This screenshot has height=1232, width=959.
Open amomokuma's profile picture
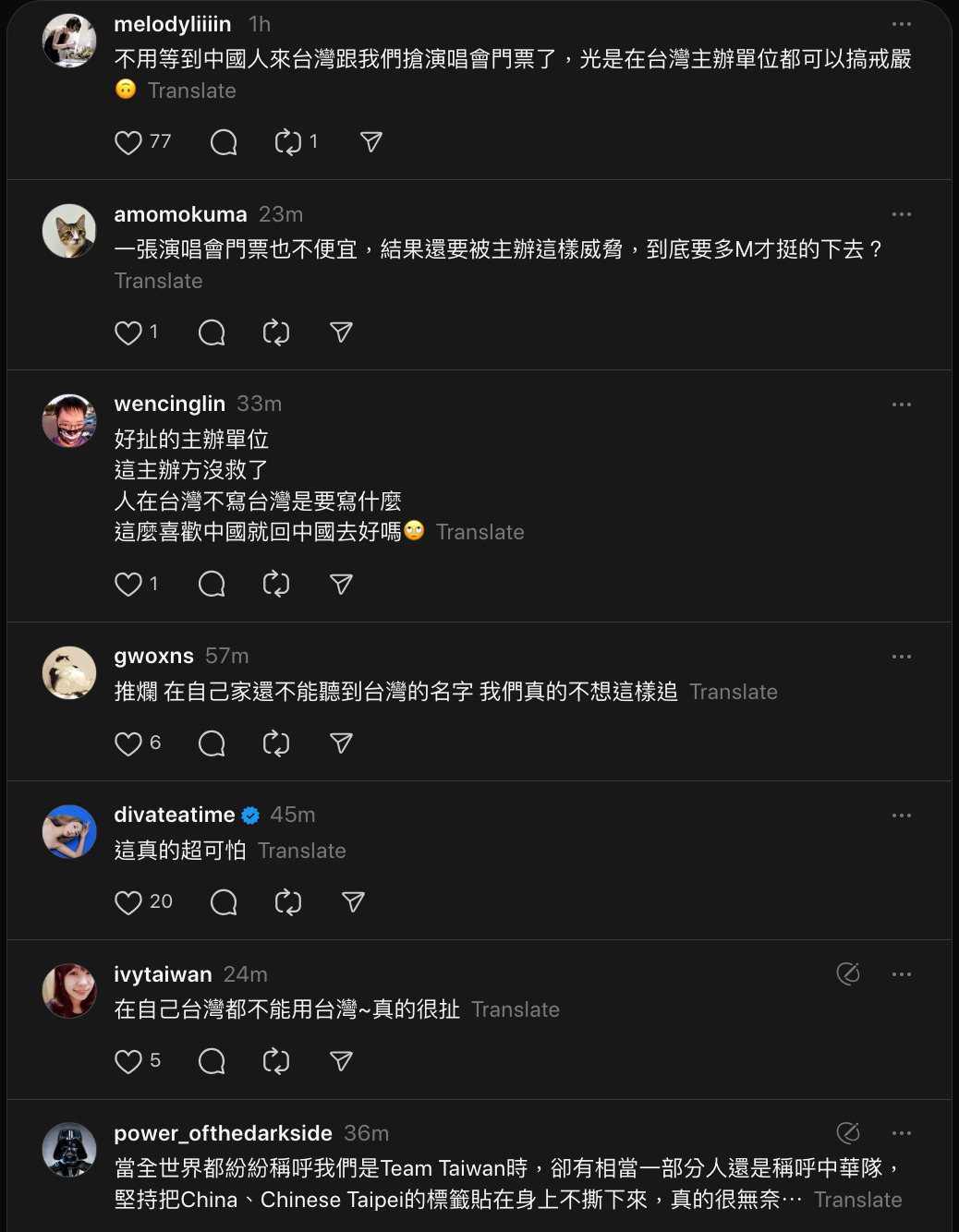point(69,231)
